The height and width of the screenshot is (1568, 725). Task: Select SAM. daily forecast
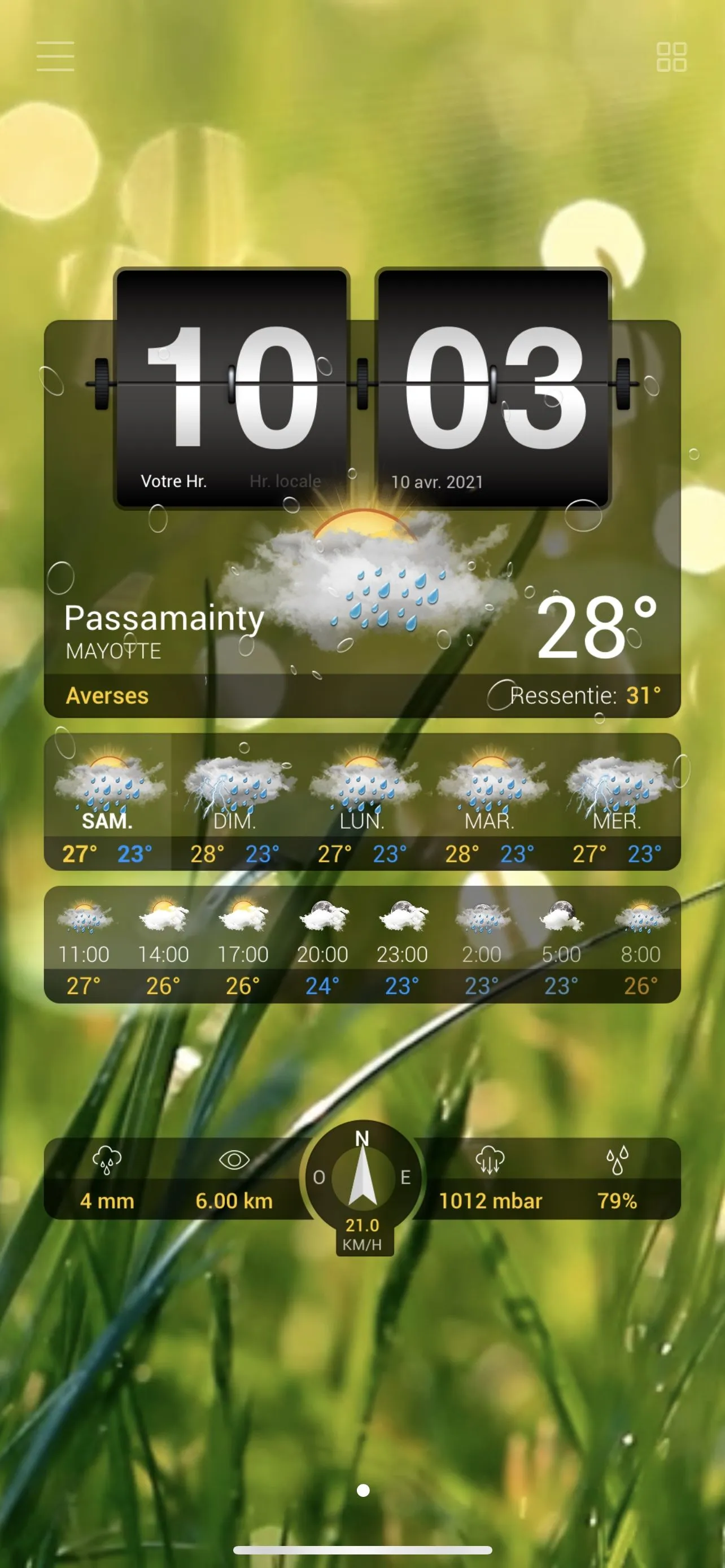pos(108,802)
